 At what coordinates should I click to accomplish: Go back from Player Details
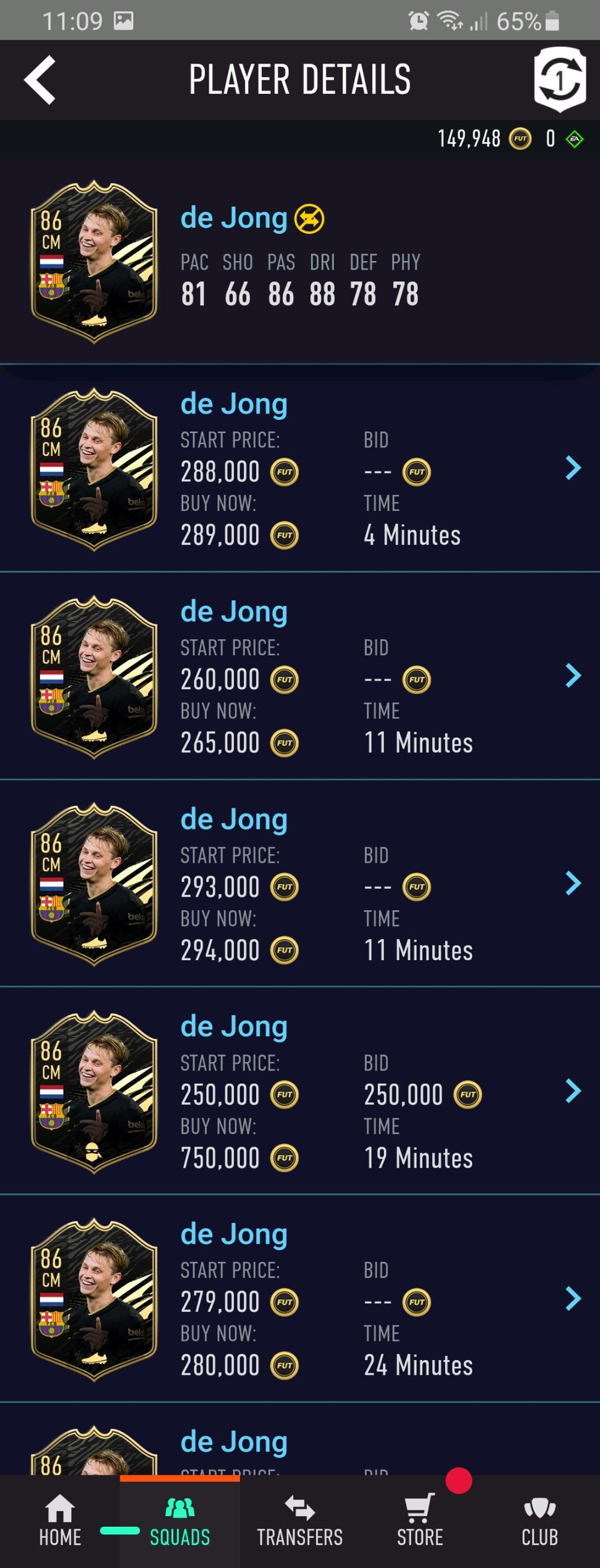pos(40,80)
